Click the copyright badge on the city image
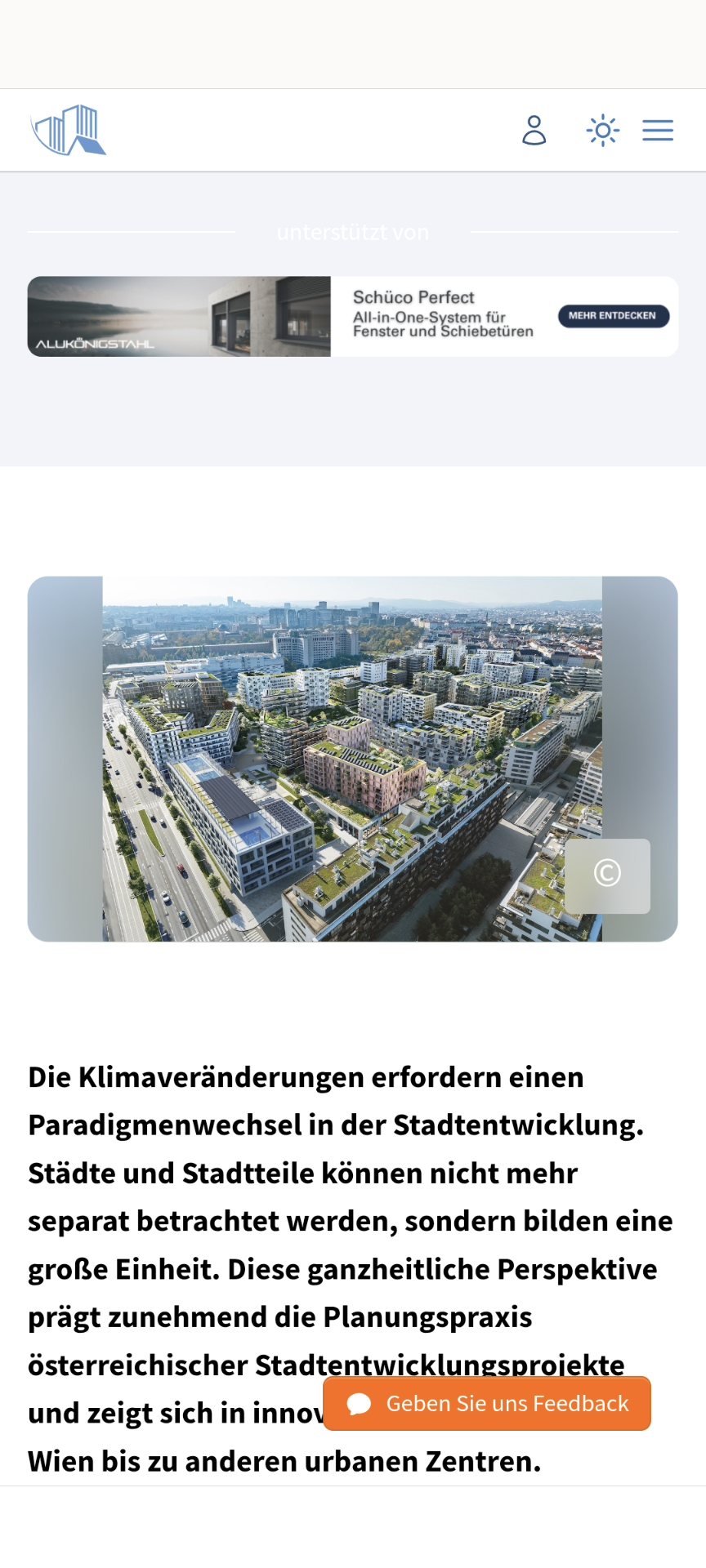Viewport: 706px width, 1568px height. tap(607, 875)
